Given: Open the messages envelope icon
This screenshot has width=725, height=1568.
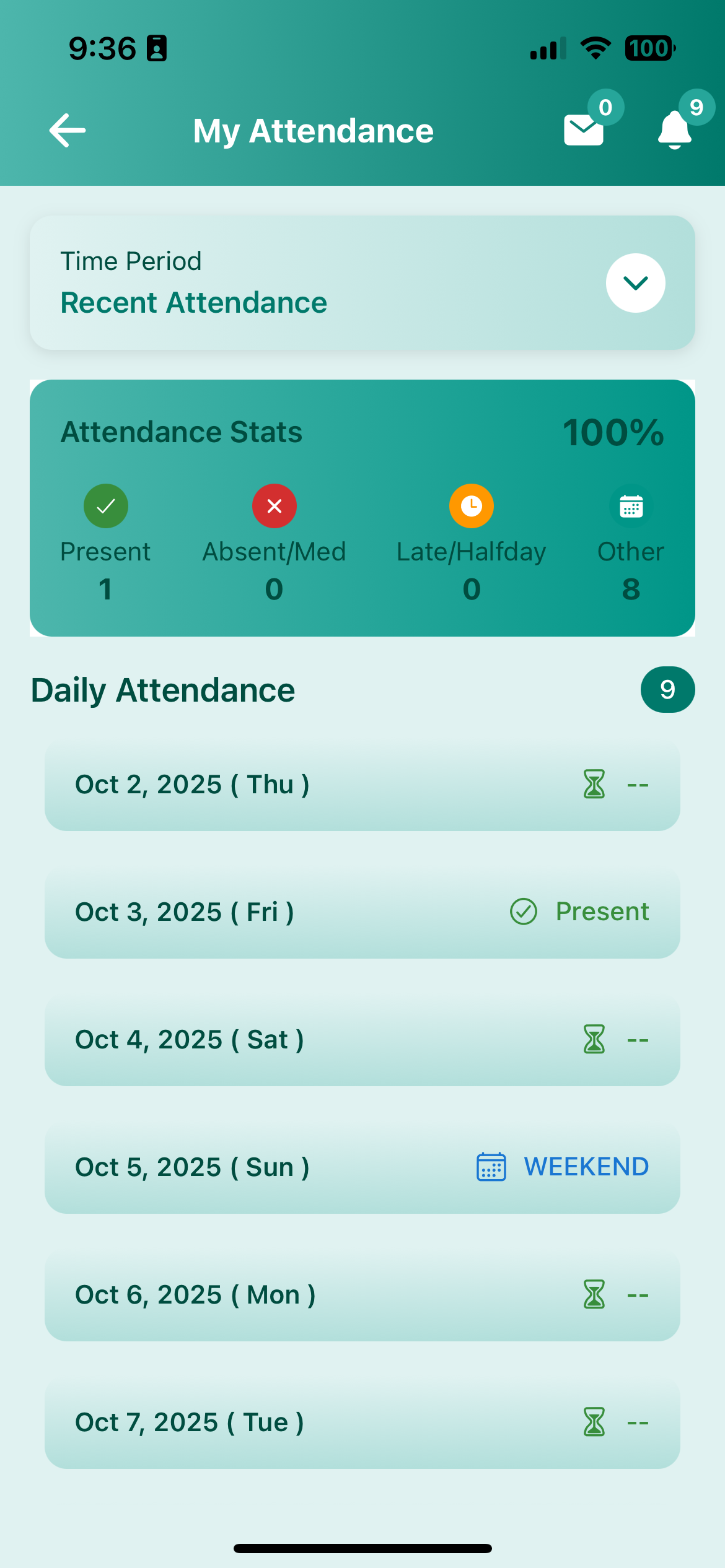Looking at the screenshot, I should (x=582, y=130).
